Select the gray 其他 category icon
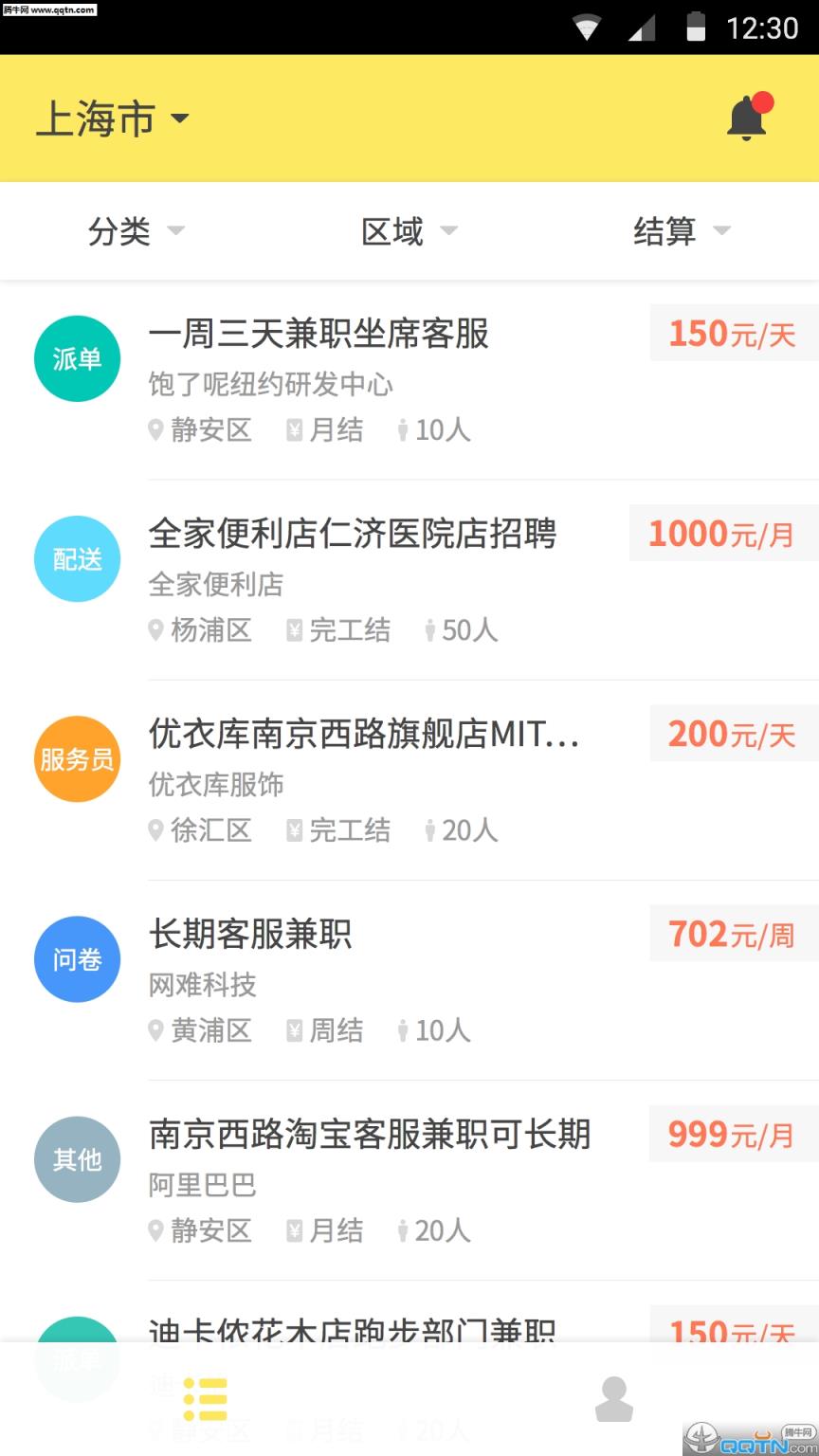Viewport: 819px width, 1456px height. (x=77, y=1159)
